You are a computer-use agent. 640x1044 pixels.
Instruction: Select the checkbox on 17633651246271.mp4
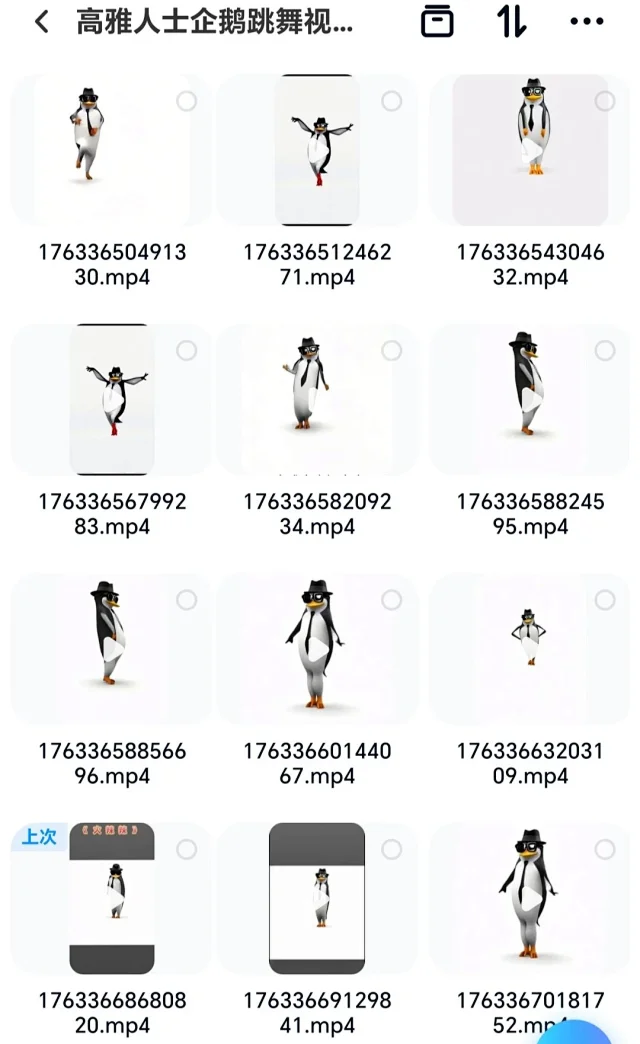coord(391,101)
